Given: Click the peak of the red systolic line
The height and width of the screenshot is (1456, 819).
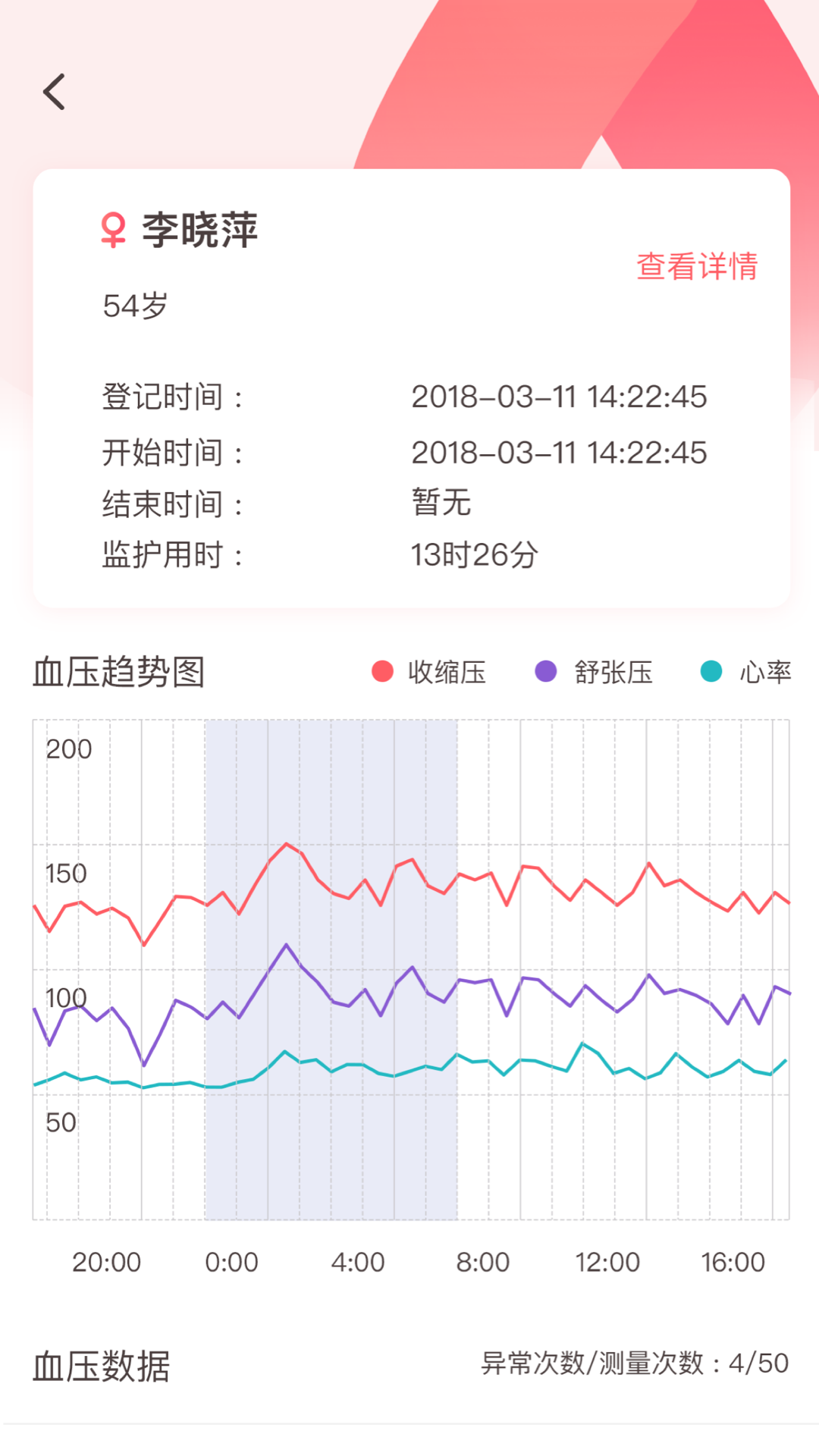Looking at the screenshot, I should [x=287, y=844].
